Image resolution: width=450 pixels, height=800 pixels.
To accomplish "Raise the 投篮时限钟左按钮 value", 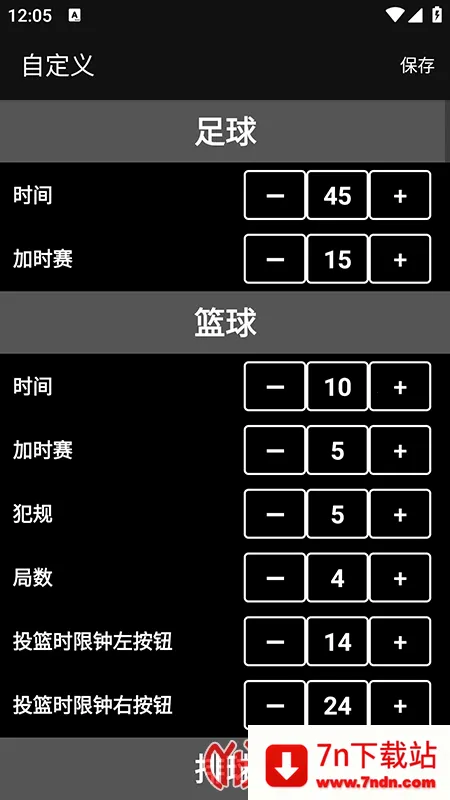I will pos(400,641).
